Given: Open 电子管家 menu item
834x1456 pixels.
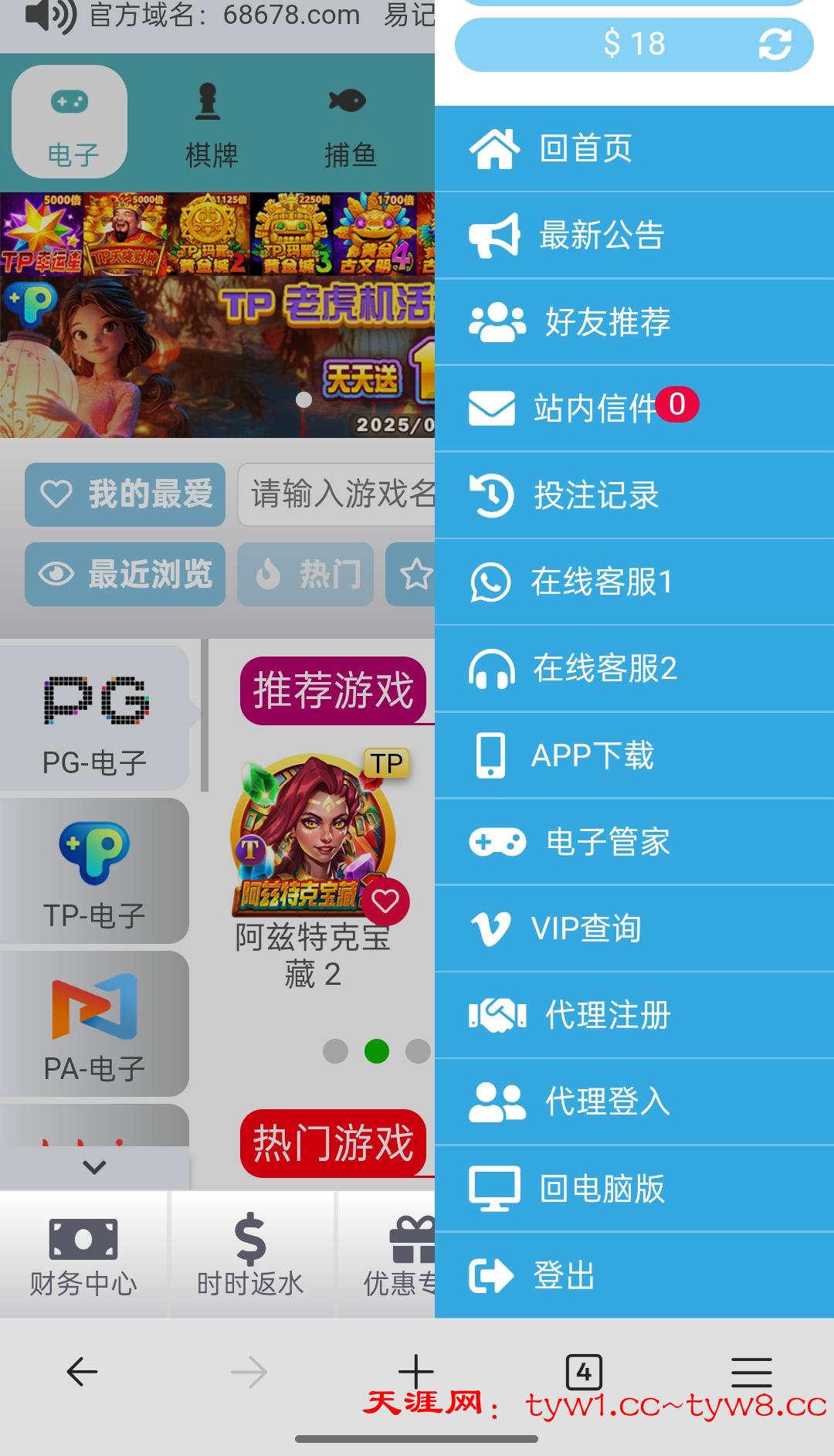Looking at the screenshot, I should [x=606, y=841].
